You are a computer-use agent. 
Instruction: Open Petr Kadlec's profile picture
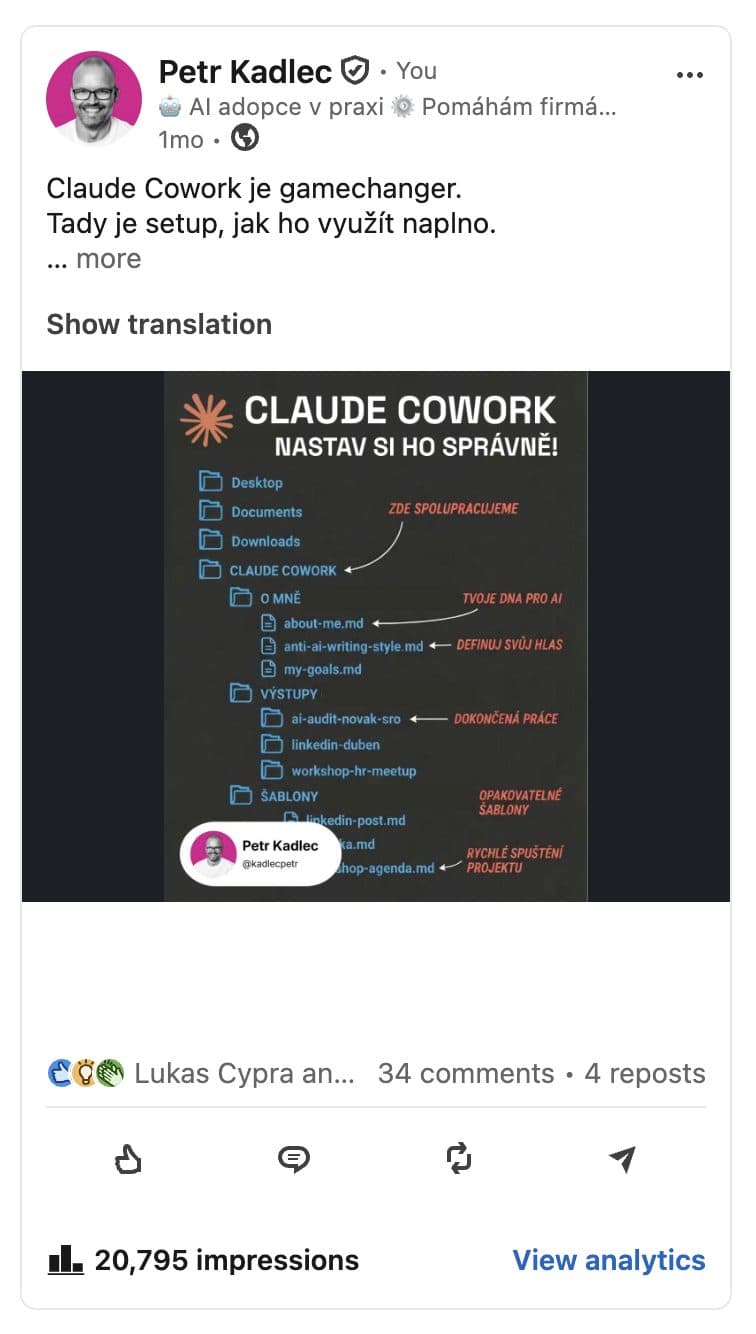click(94, 98)
